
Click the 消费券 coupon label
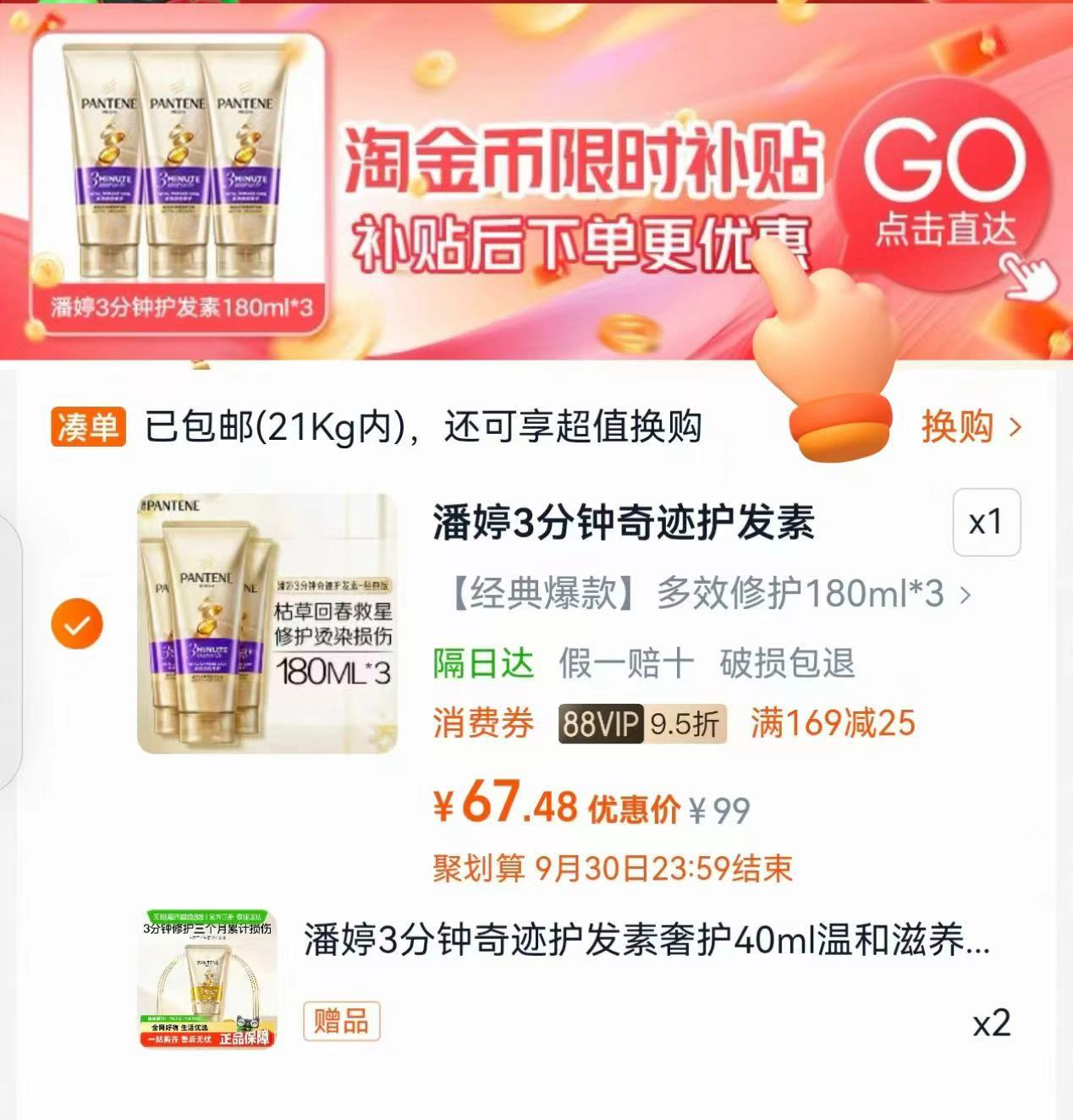click(x=479, y=725)
